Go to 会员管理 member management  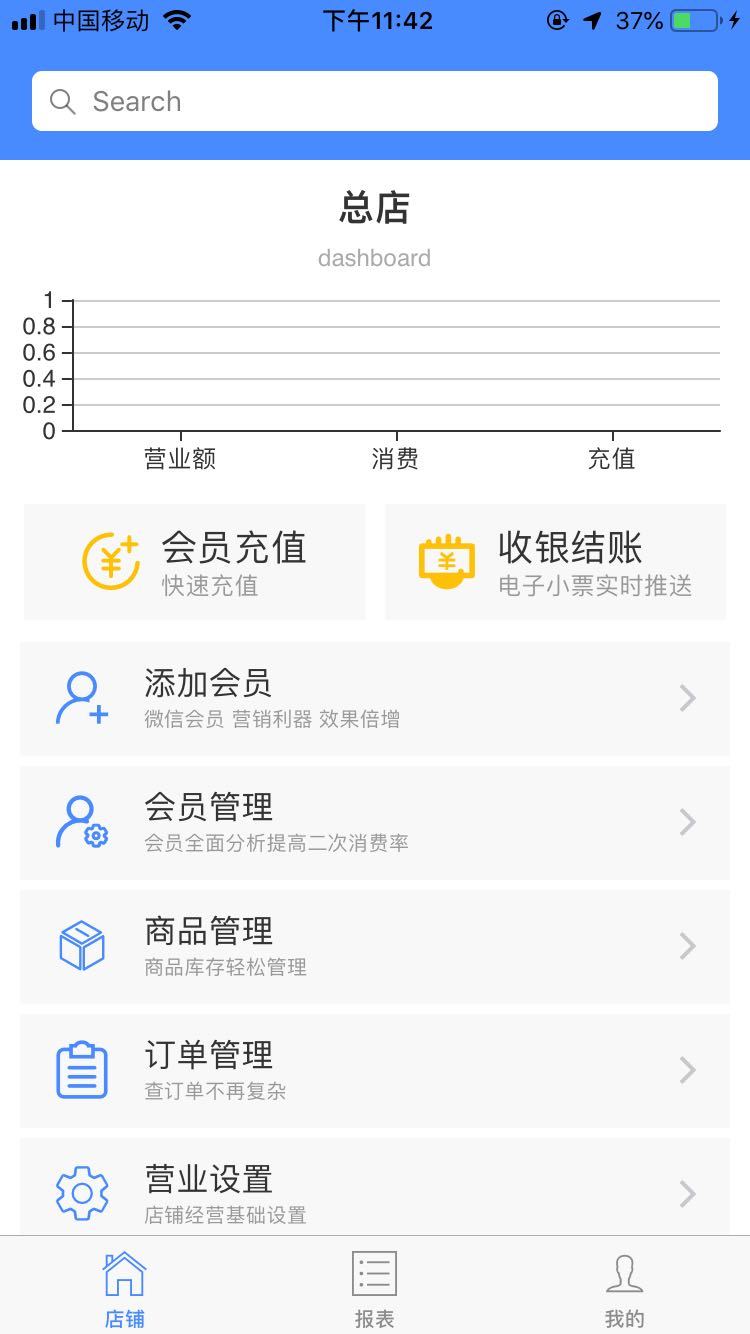coord(375,822)
